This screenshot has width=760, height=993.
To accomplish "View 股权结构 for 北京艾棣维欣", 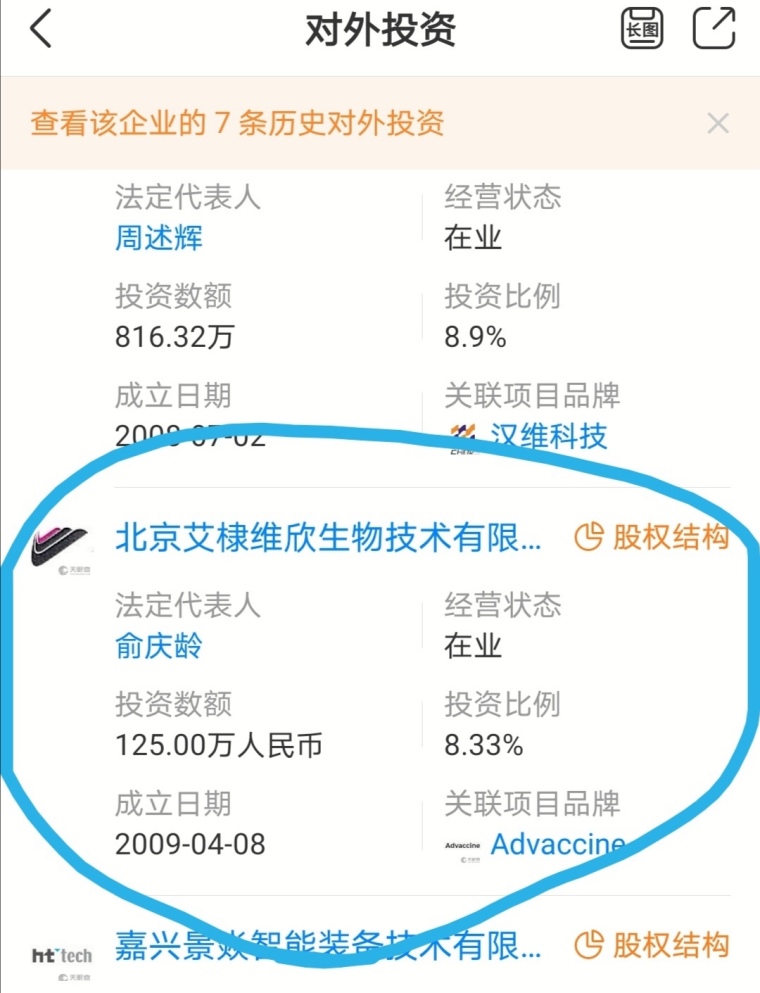I will 652,537.
